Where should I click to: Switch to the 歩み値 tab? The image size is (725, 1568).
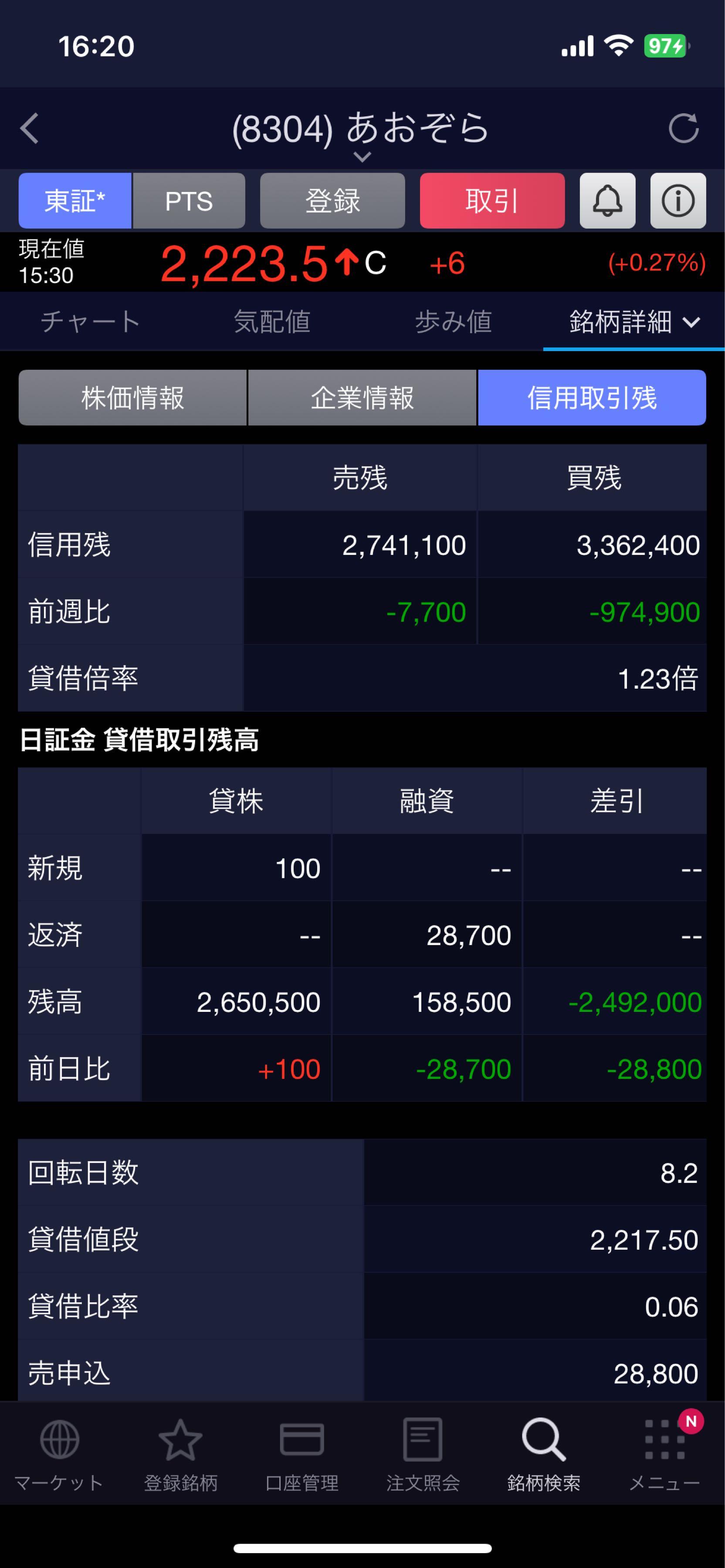click(x=453, y=322)
